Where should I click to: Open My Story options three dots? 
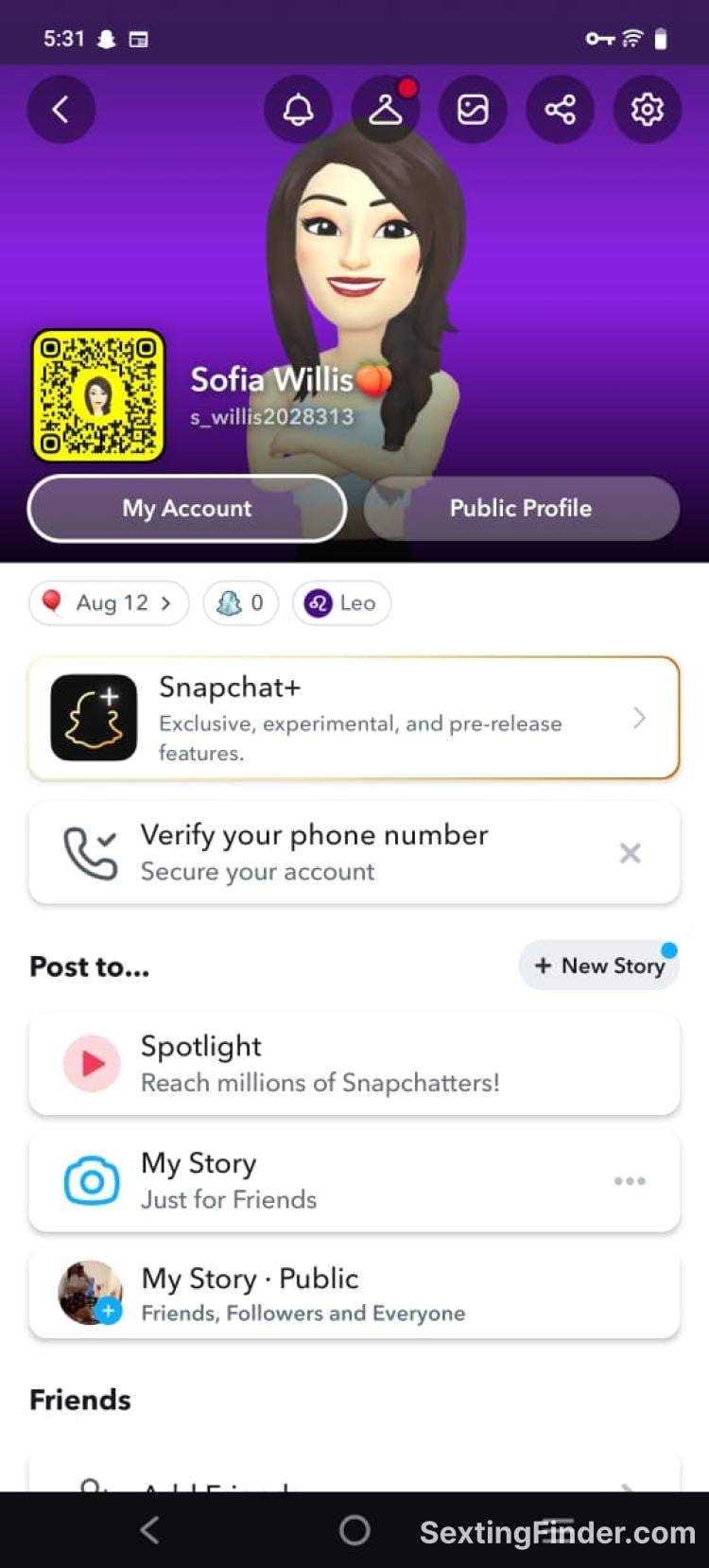point(630,1180)
